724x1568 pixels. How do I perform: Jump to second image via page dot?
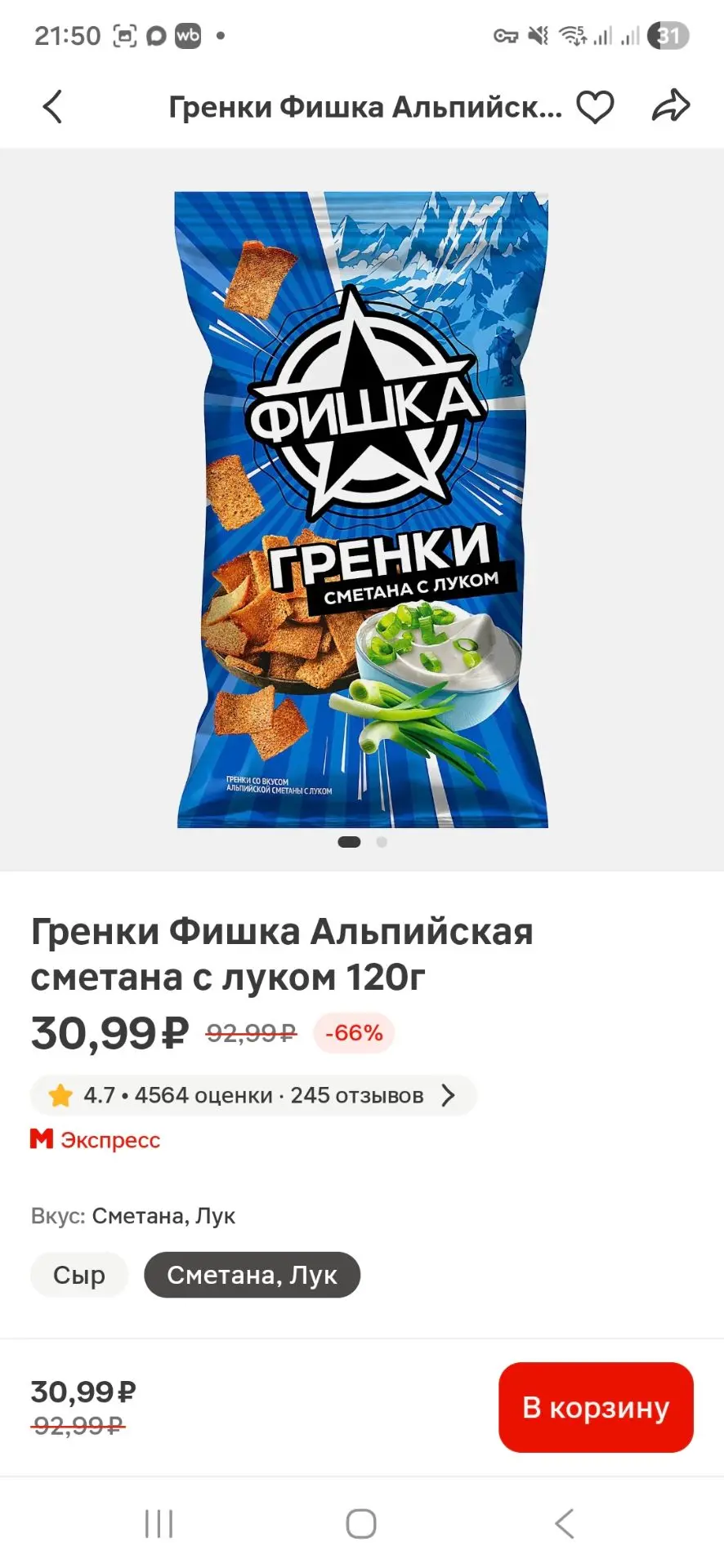click(x=382, y=842)
